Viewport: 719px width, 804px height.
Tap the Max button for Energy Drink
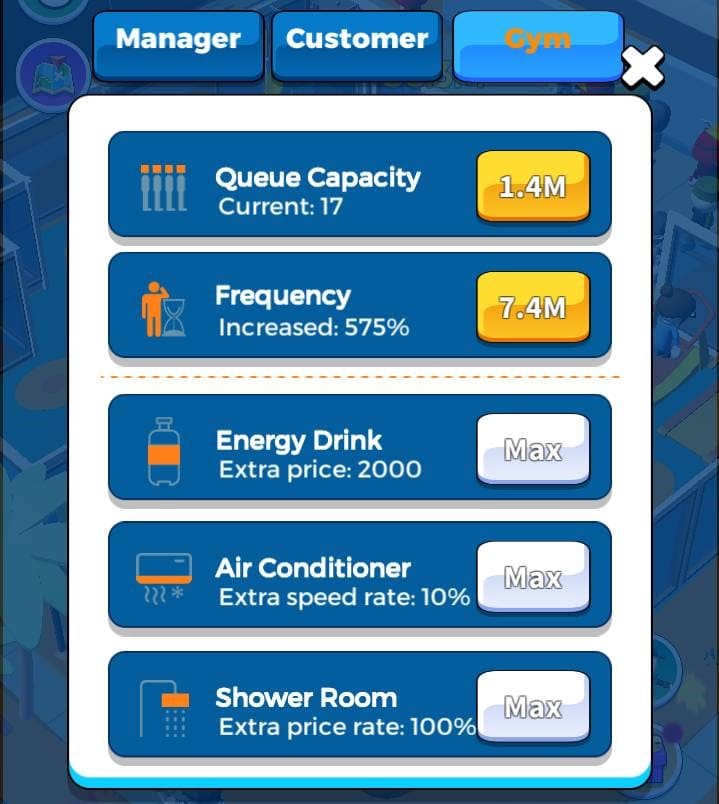click(532, 449)
